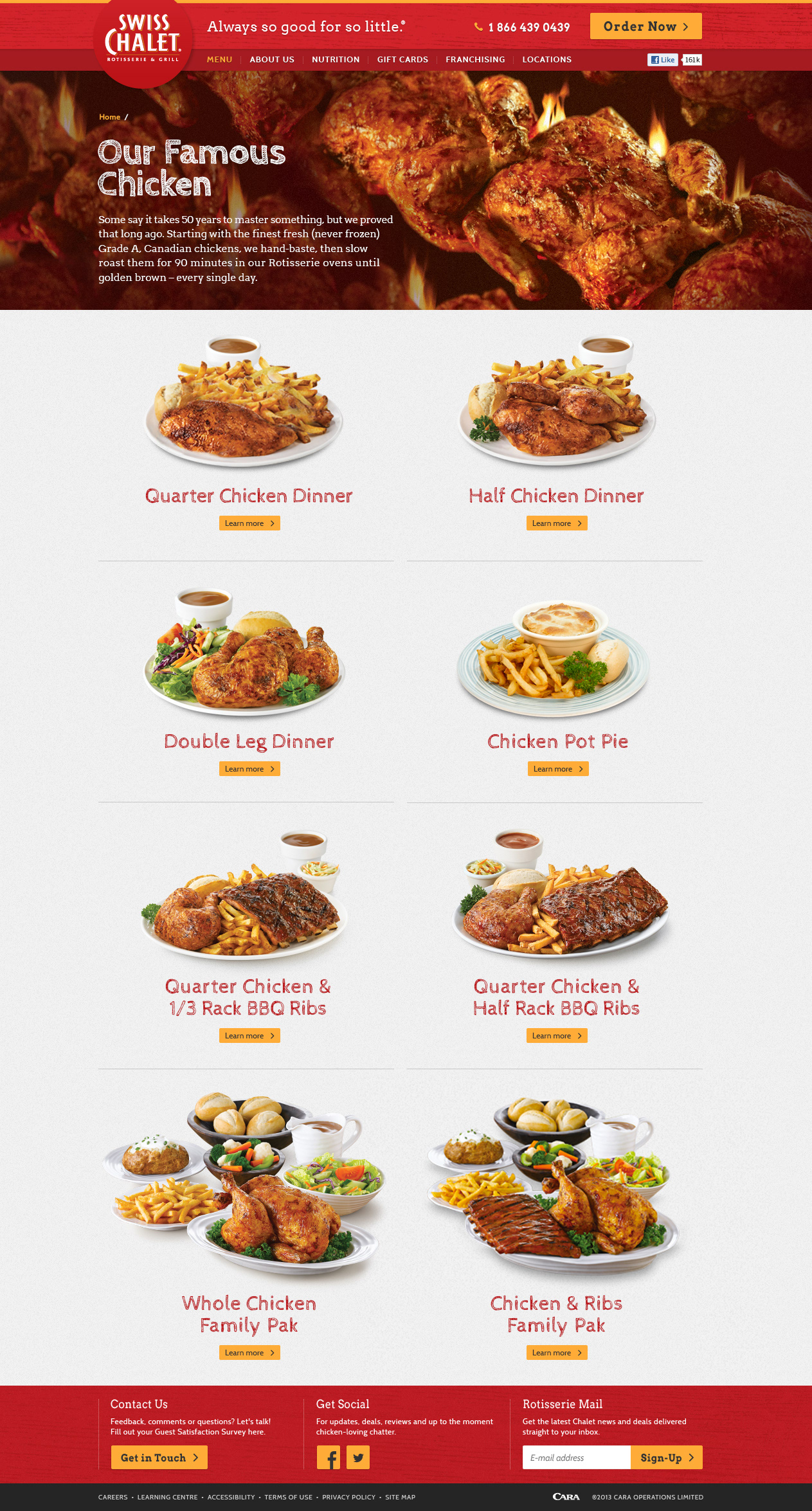Open the Careers footer link
This screenshot has width=812, height=1511.
[x=113, y=1497]
